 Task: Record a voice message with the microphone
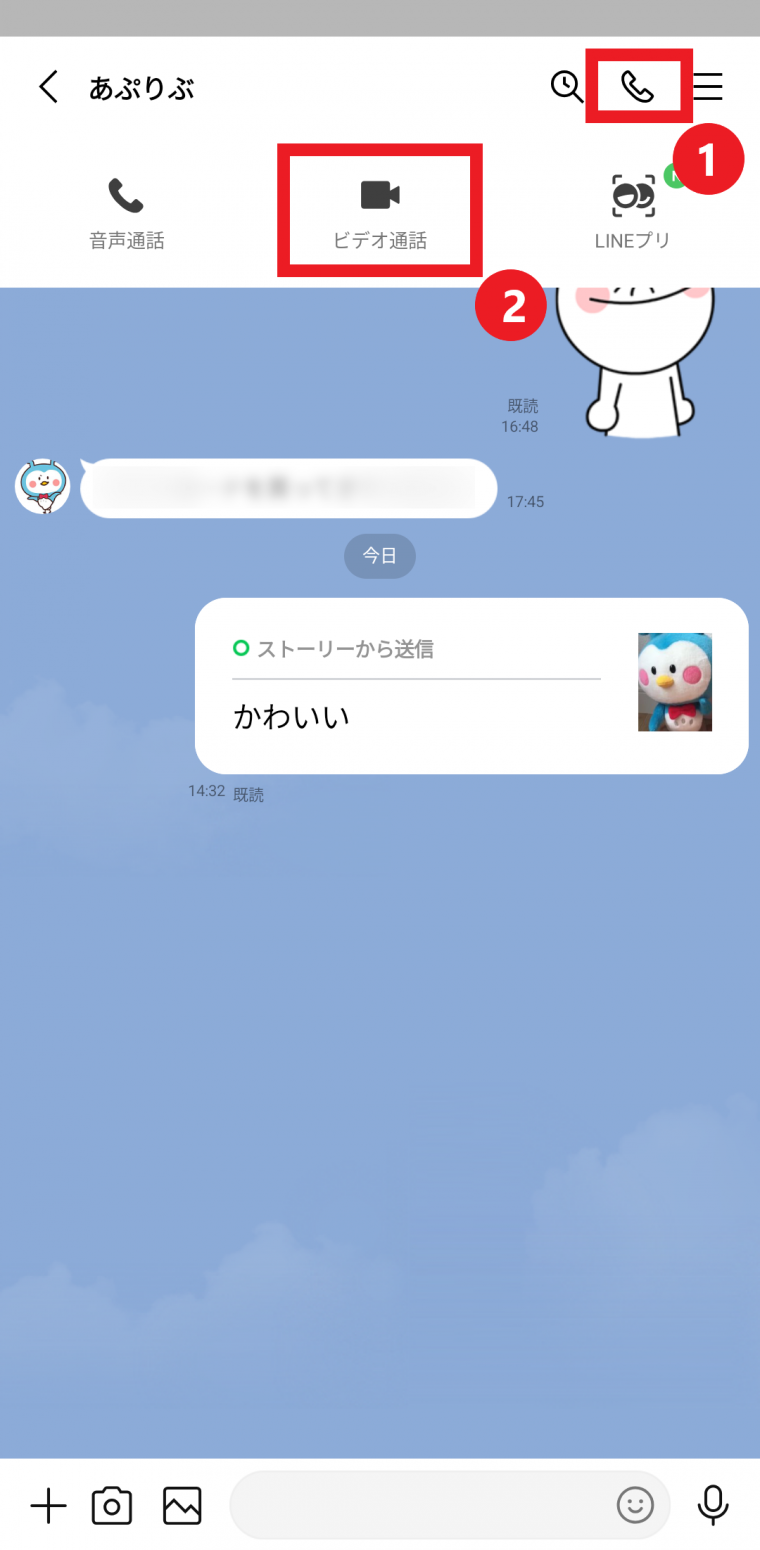click(x=713, y=1504)
